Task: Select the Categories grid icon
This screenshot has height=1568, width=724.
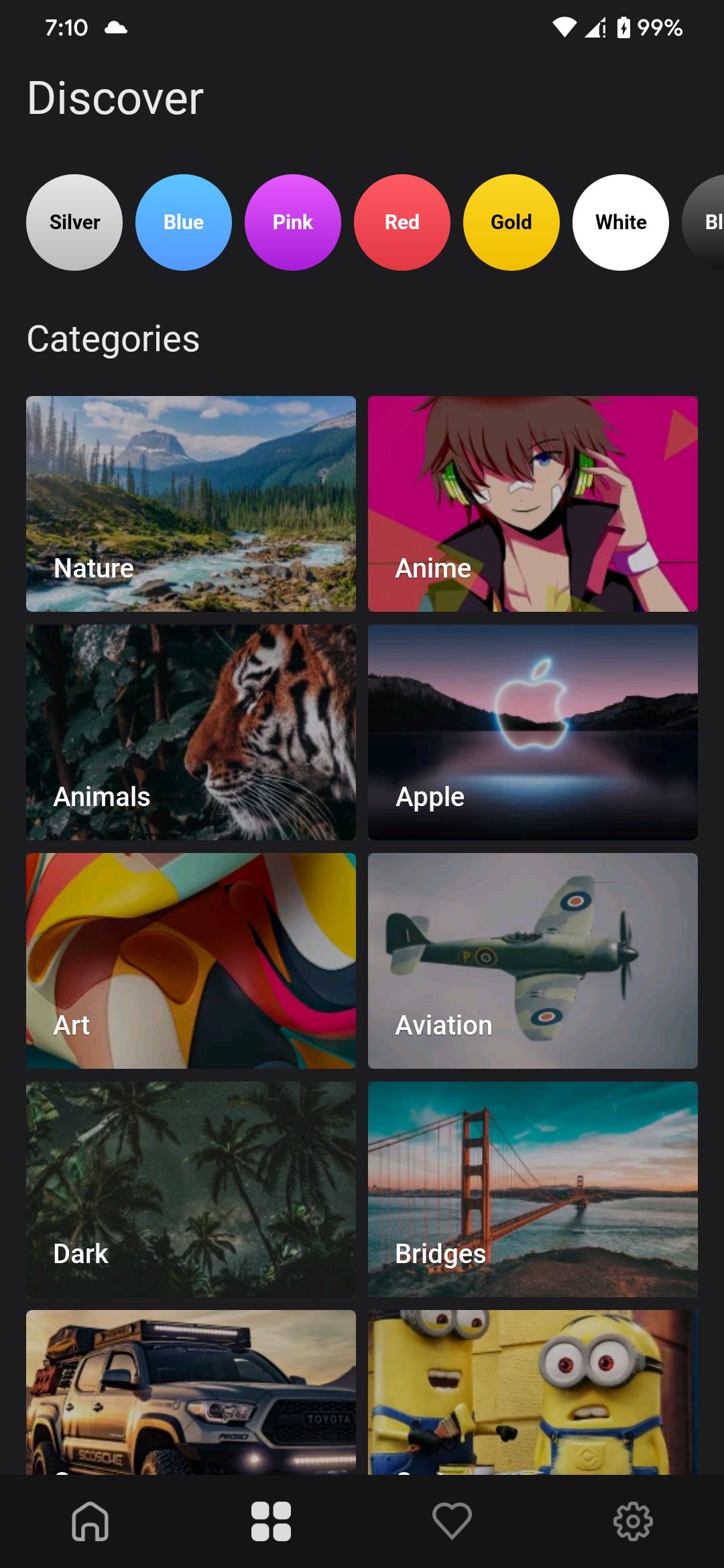Action: [271, 1520]
